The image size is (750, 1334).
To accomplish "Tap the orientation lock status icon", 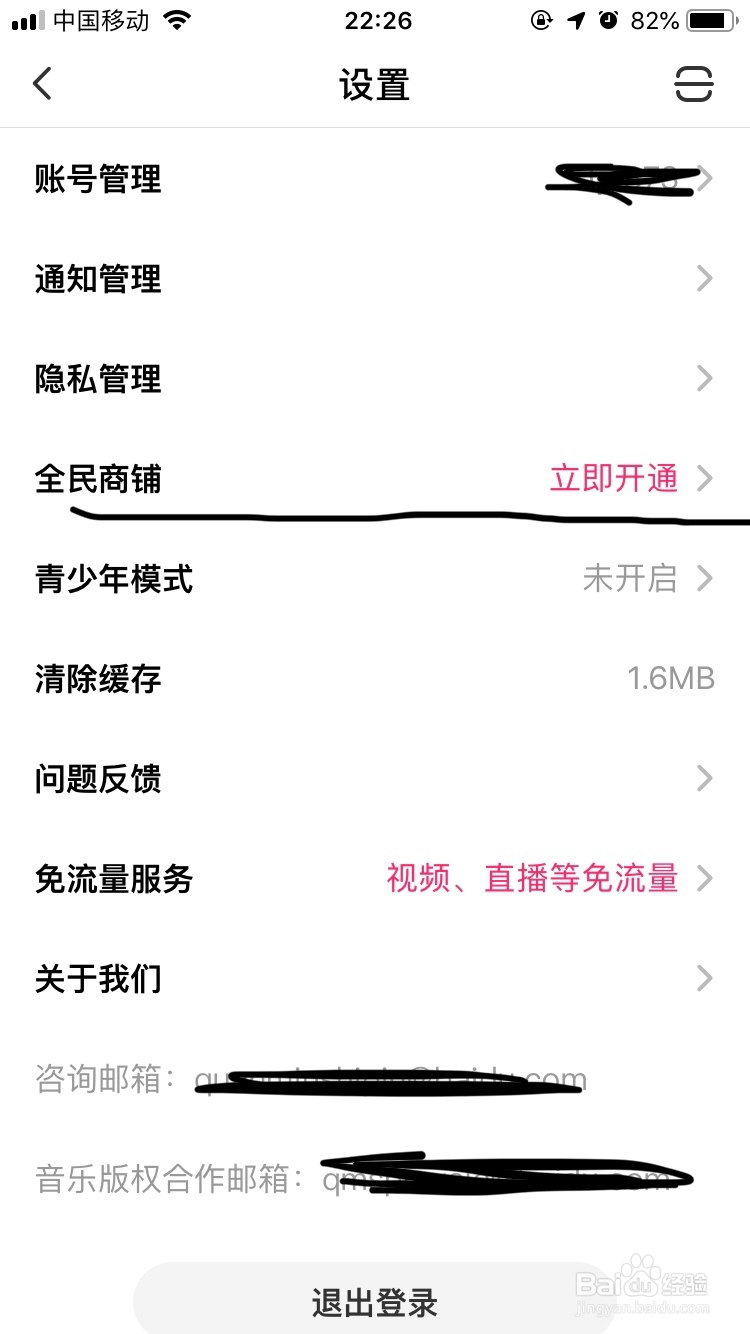I will (x=541, y=19).
